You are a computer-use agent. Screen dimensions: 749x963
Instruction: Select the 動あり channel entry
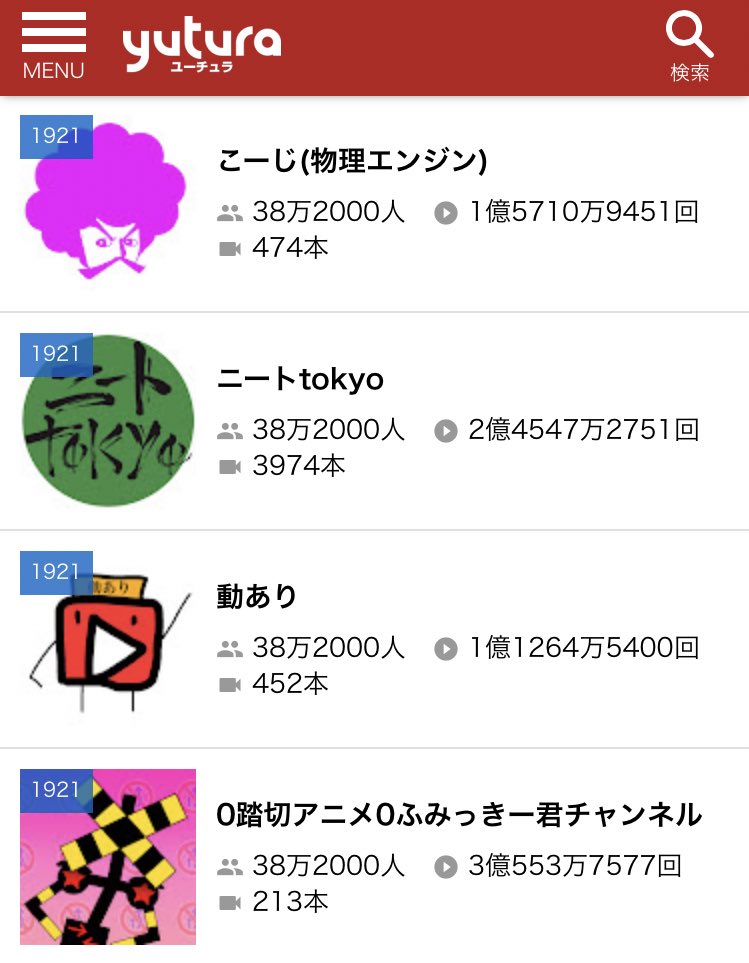(x=258, y=596)
